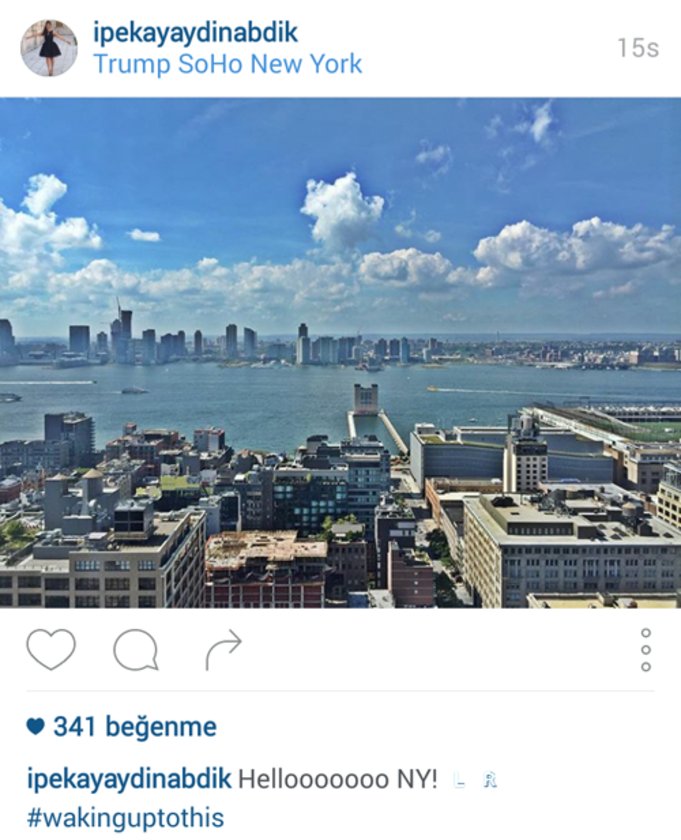Open the #wakinguptothis hashtag
Image resolution: width=681 pixels, height=840 pixels.
(125, 817)
